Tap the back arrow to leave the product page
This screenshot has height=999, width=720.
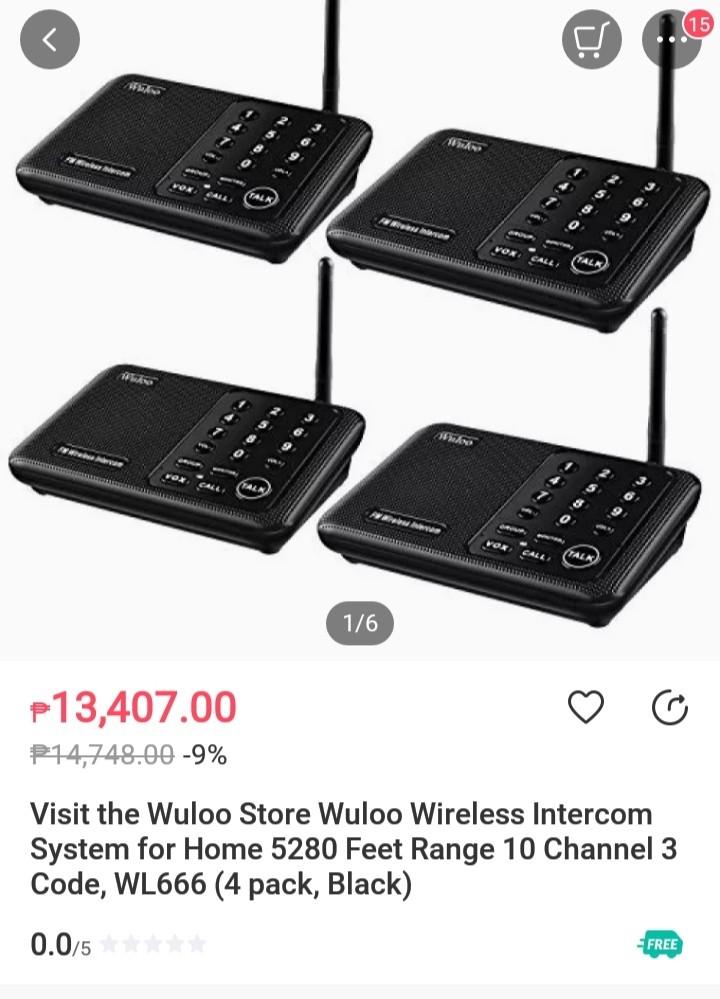point(49,39)
